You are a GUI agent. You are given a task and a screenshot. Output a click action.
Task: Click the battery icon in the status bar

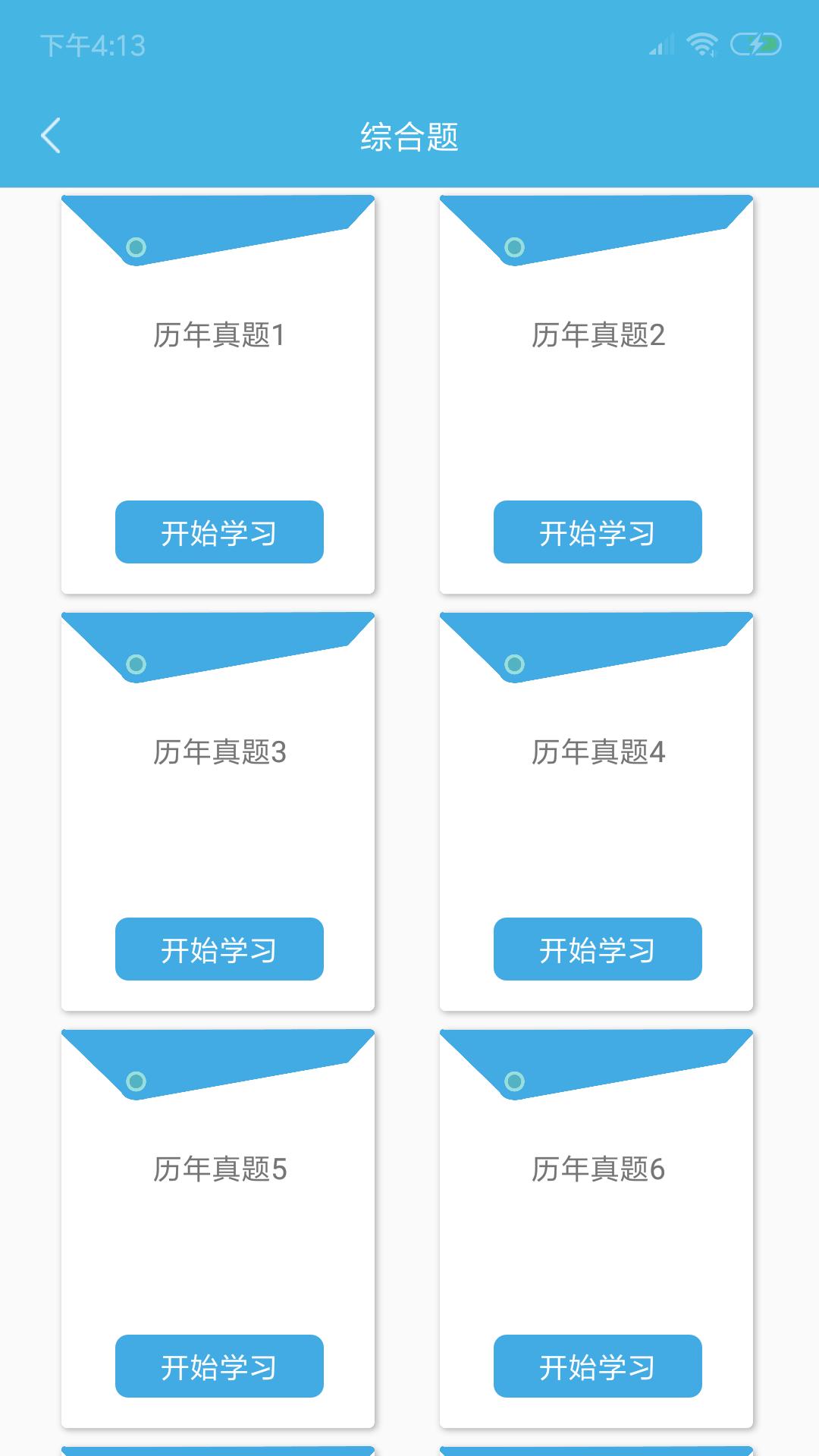pos(755,44)
